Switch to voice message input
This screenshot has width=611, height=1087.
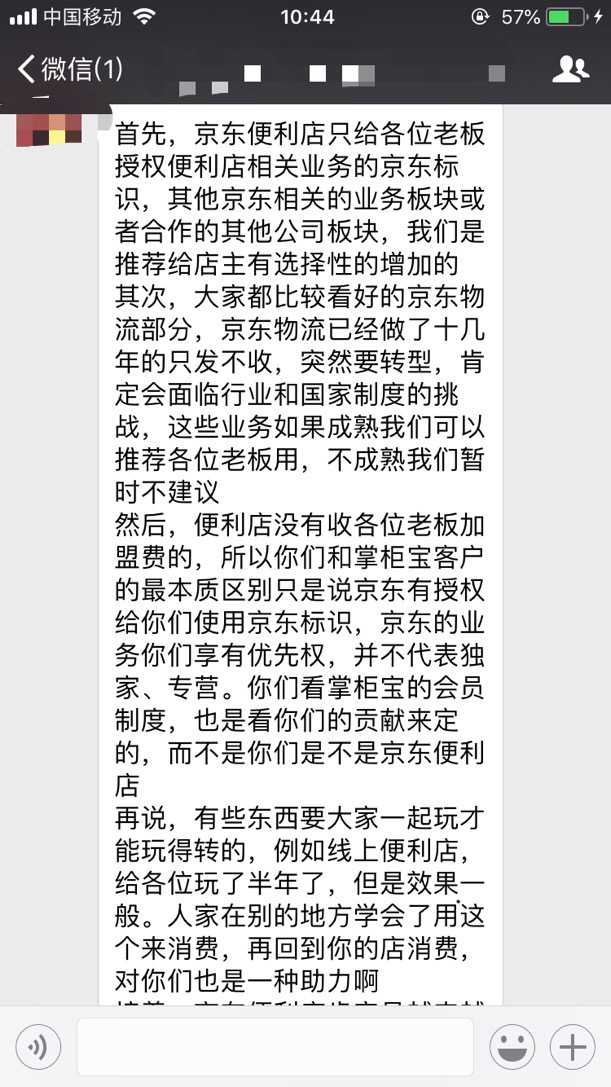(38, 1047)
